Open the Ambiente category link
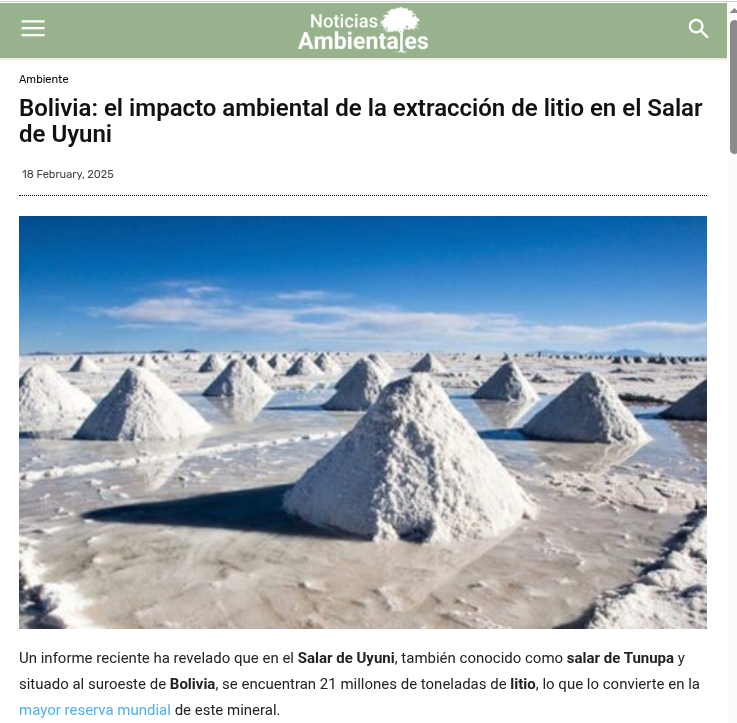The width and height of the screenshot is (737, 723). pyautogui.click(x=44, y=79)
